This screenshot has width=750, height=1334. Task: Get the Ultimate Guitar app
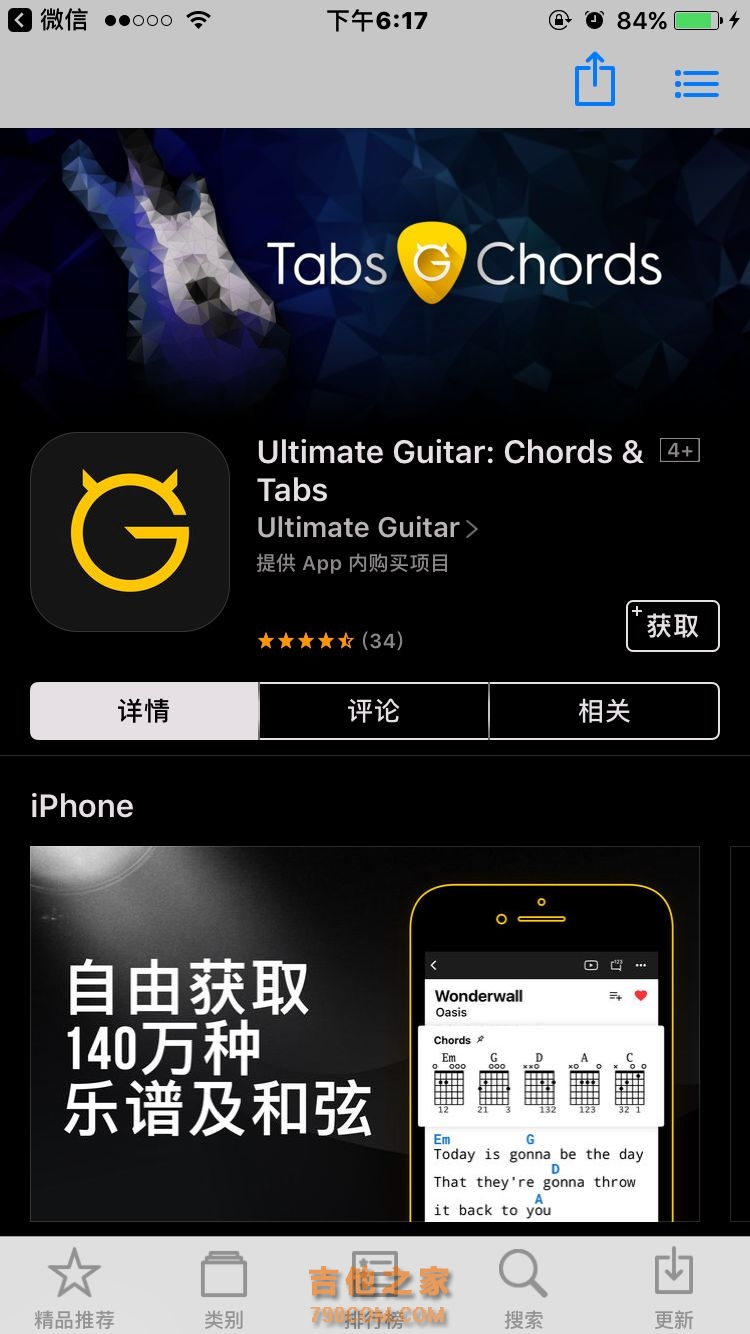coord(672,626)
